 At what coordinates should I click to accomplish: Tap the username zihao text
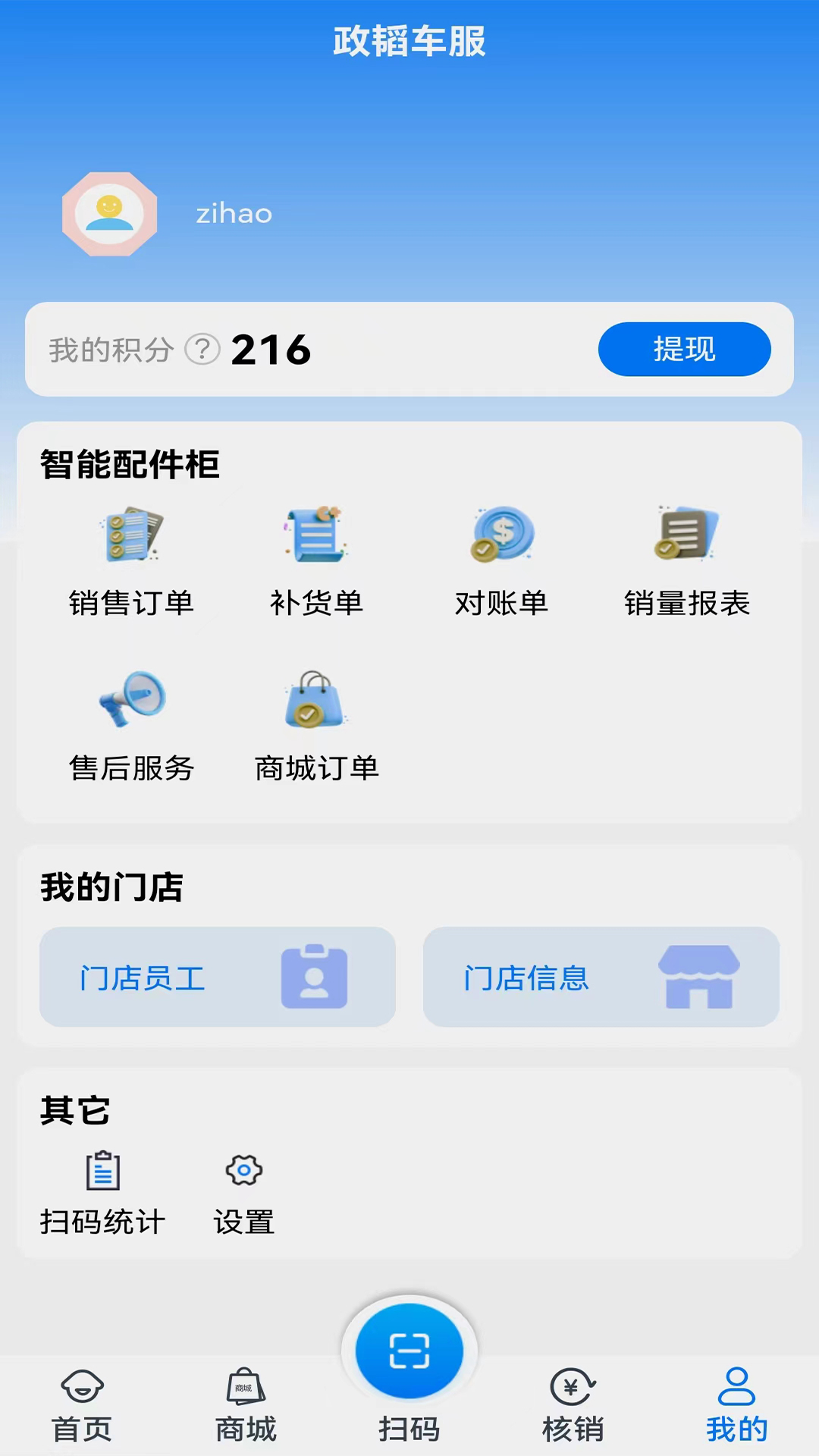coord(233,213)
